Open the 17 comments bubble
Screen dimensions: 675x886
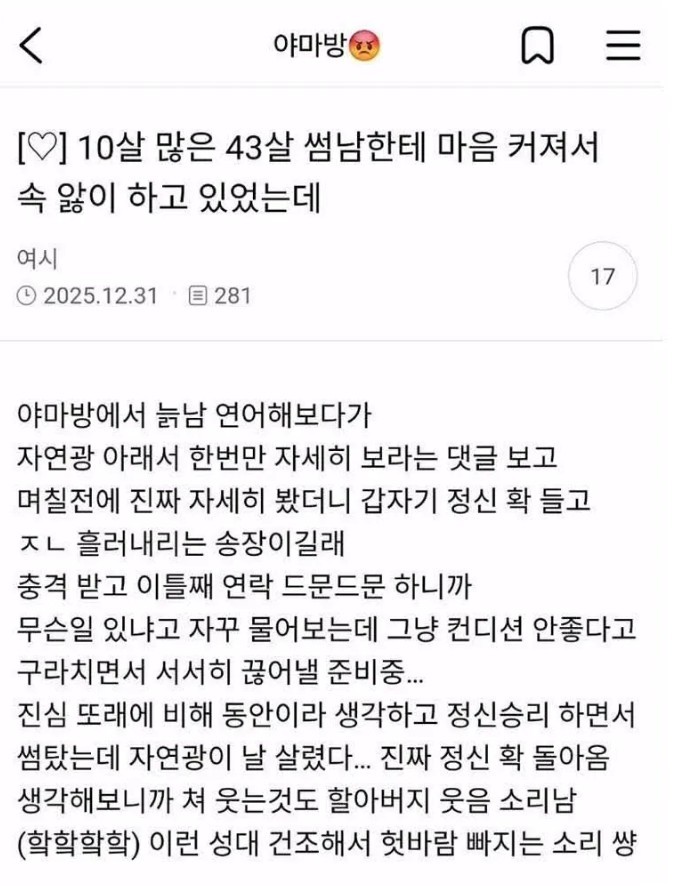(x=602, y=277)
